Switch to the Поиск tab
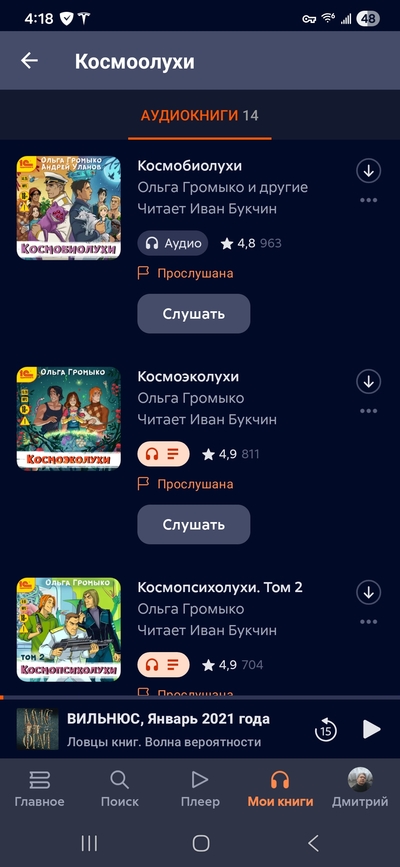Screen dimensions: 400x867 pos(120,788)
